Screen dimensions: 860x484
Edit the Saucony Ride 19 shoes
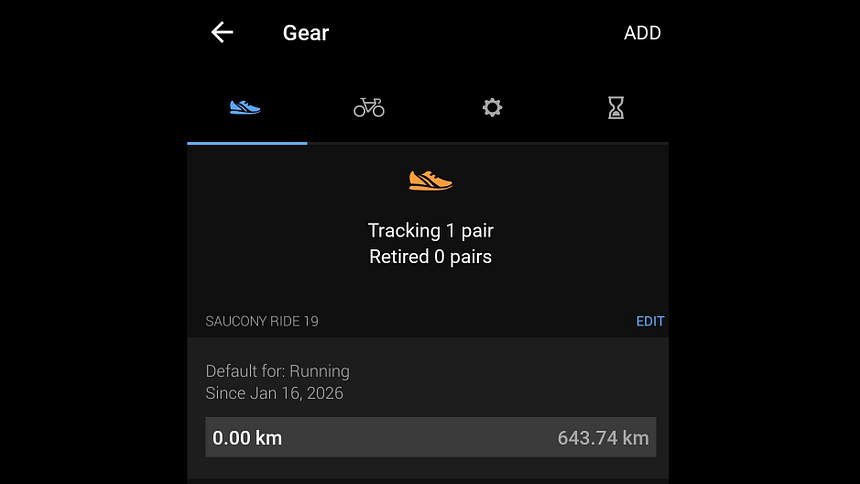tap(650, 321)
